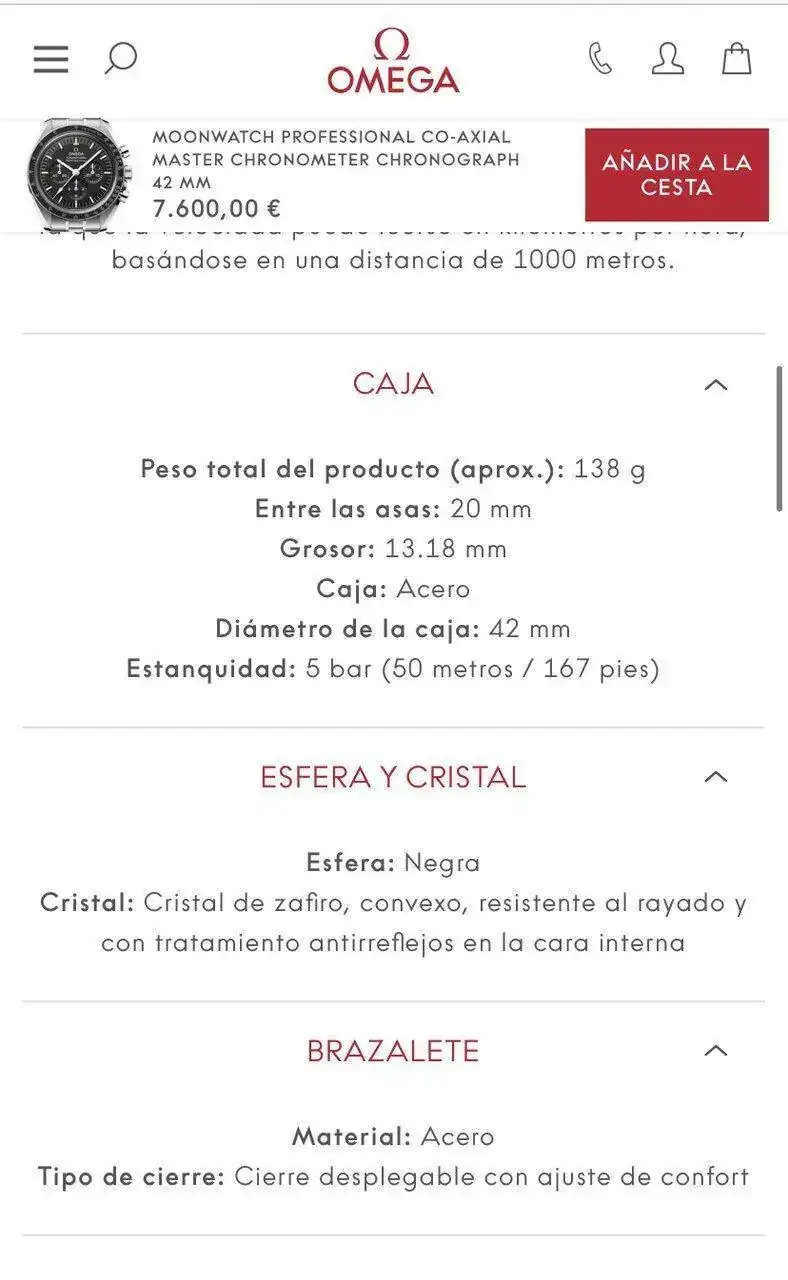Tap the Moonwatch thumbnail in sticky bar
The height and width of the screenshot is (1280, 788).
tap(79, 174)
